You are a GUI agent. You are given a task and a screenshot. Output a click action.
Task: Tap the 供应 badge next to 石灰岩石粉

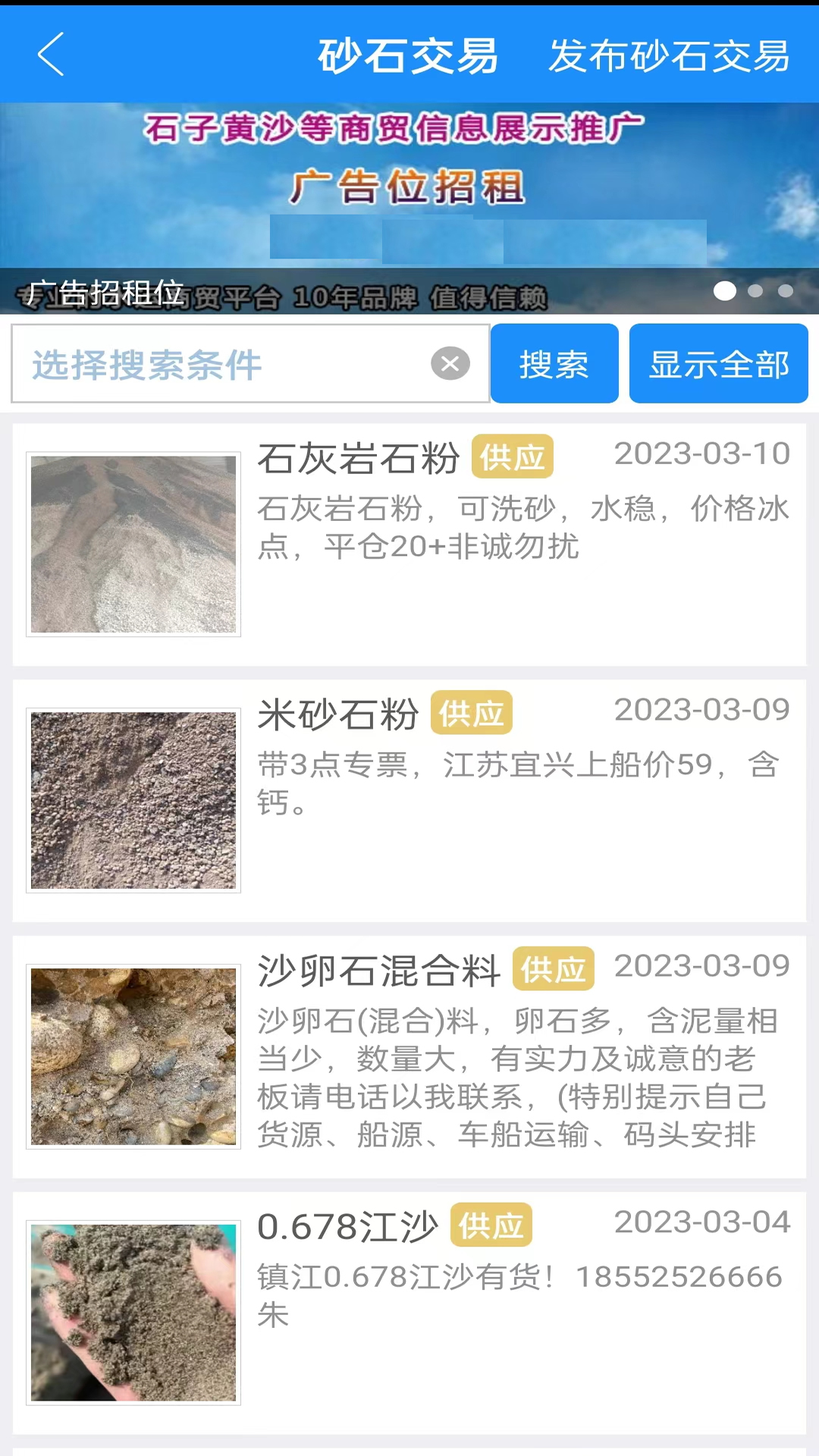pyautogui.click(x=512, y=457)
